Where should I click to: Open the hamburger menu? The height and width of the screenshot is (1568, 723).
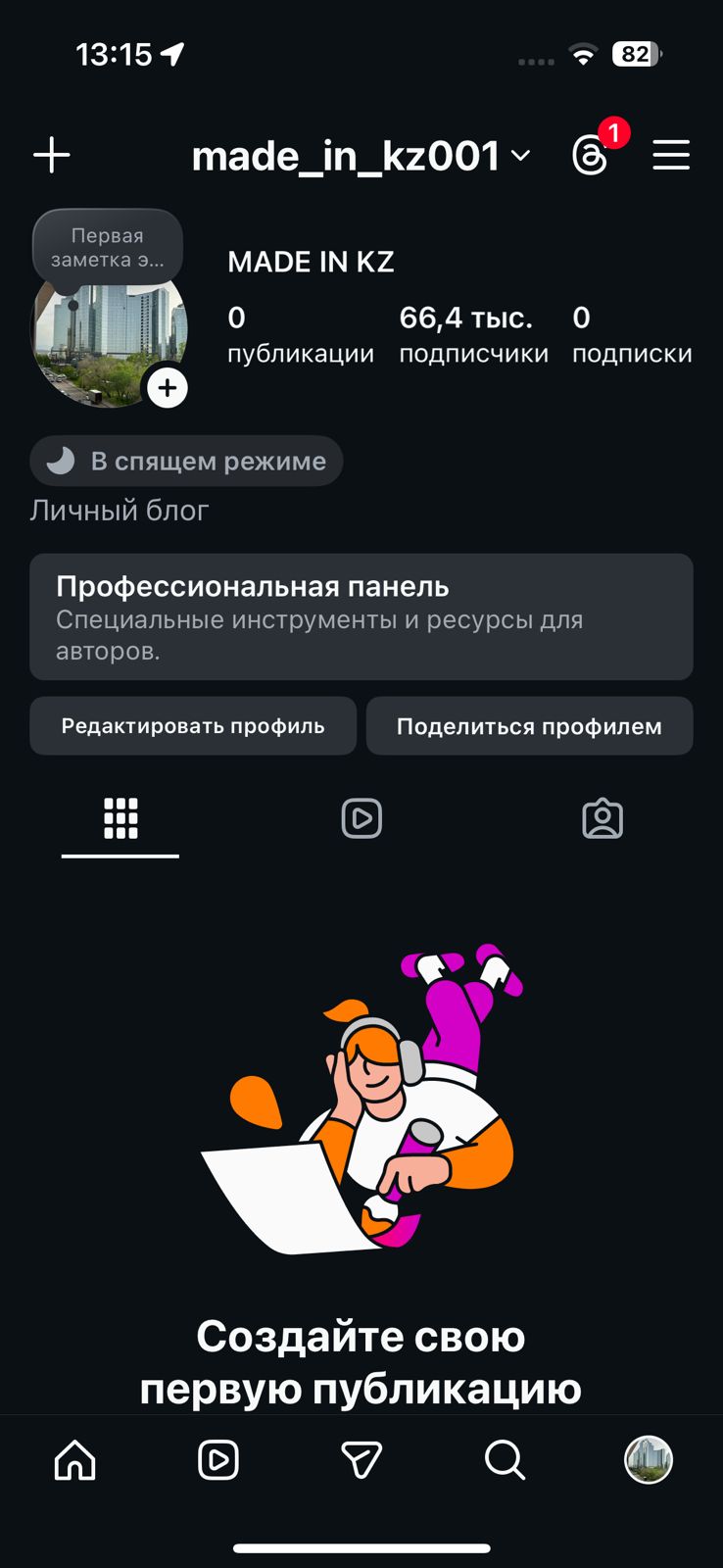(x=671, y=155)
